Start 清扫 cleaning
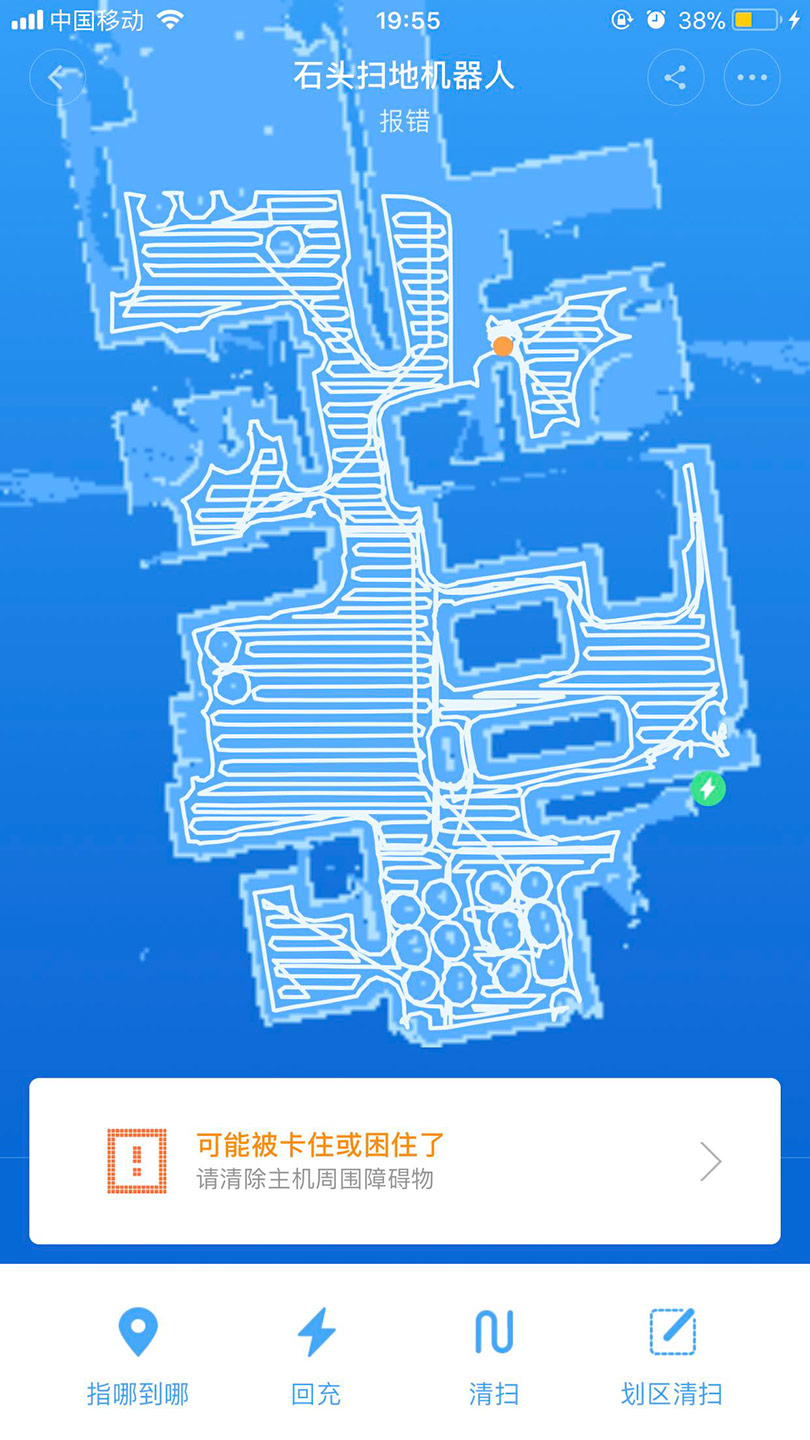The height and width of the screenshot is (1440, 810). (x=494, y=1355)
